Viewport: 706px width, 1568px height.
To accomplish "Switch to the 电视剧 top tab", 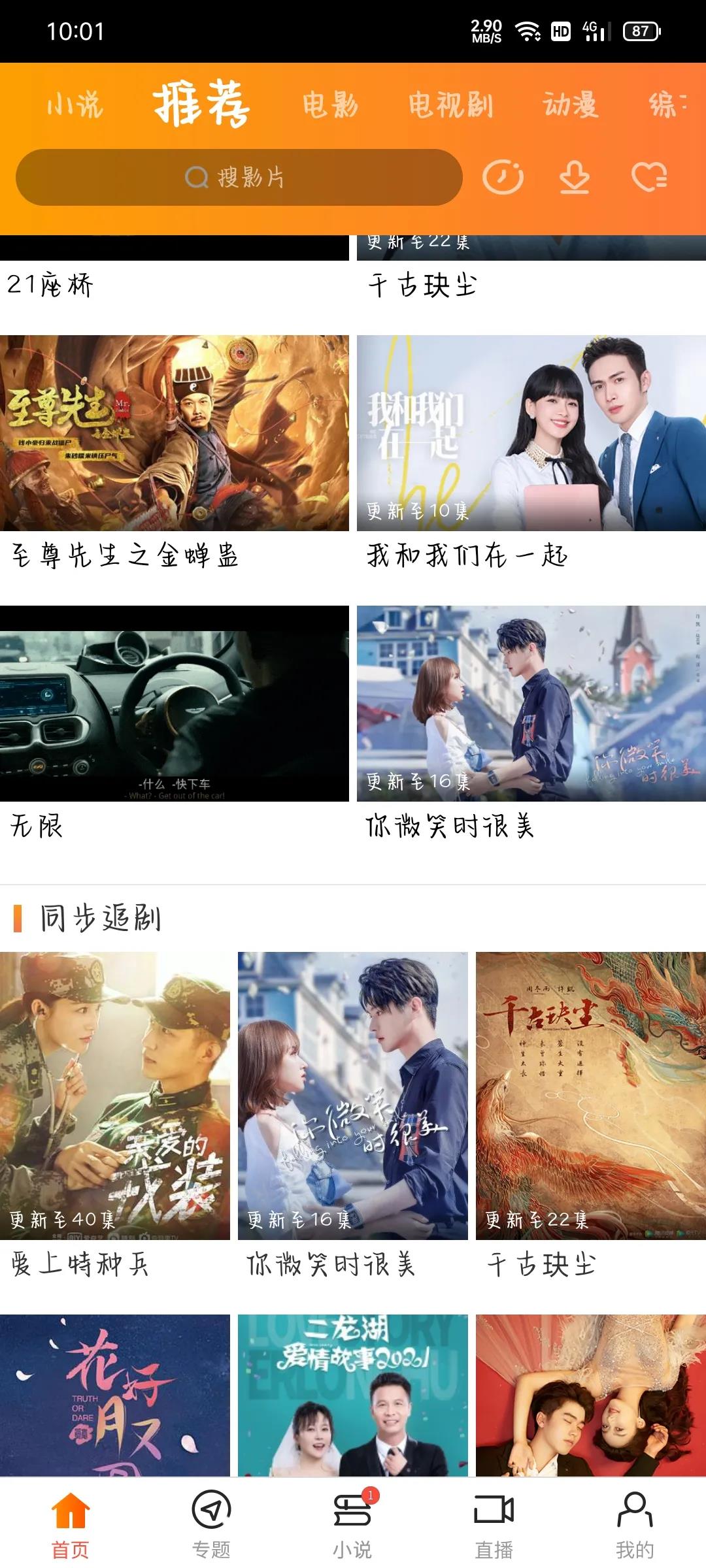I will (x=451, y=105).
